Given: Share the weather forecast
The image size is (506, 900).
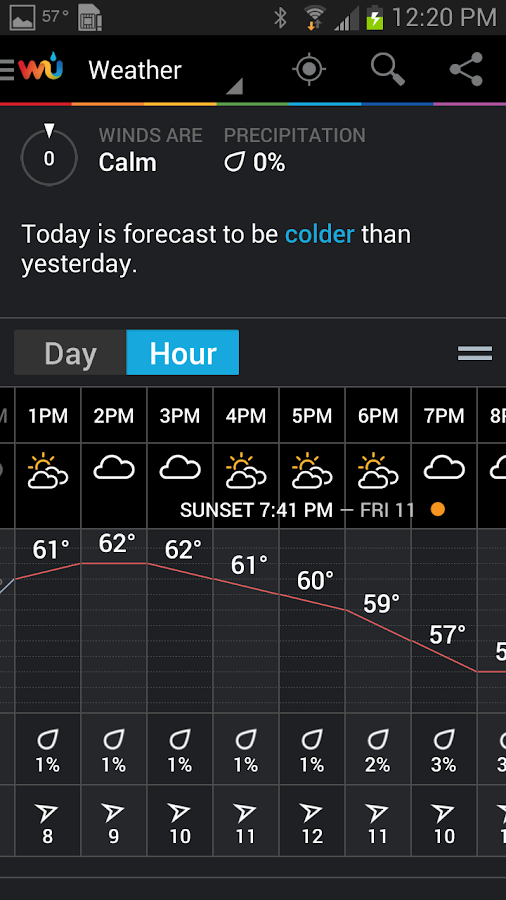Looking at the screenshot, I should tap(466, 69).
